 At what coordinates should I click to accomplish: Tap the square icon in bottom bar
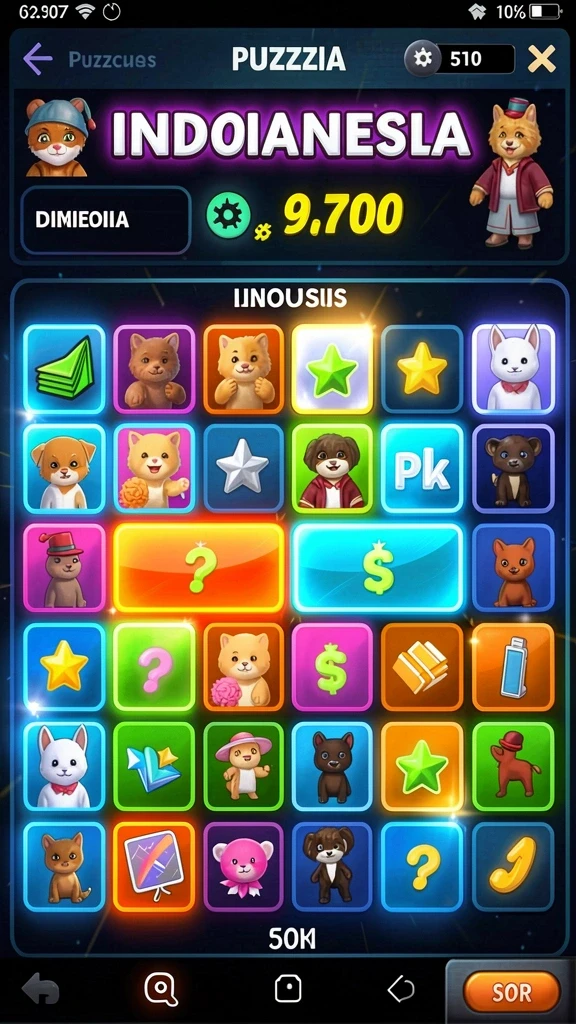tap(287, 990)
